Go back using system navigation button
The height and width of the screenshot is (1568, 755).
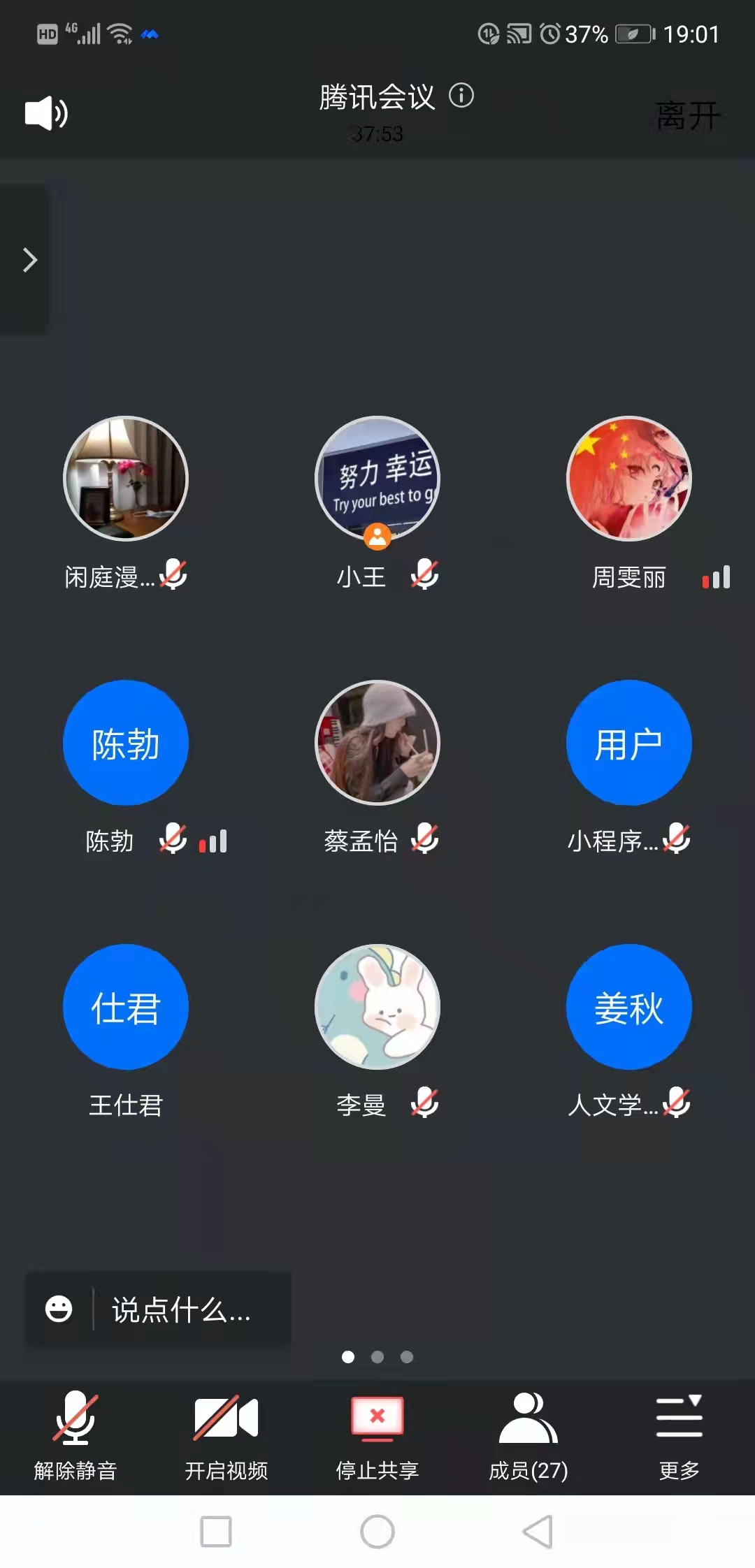[538, 1532]
